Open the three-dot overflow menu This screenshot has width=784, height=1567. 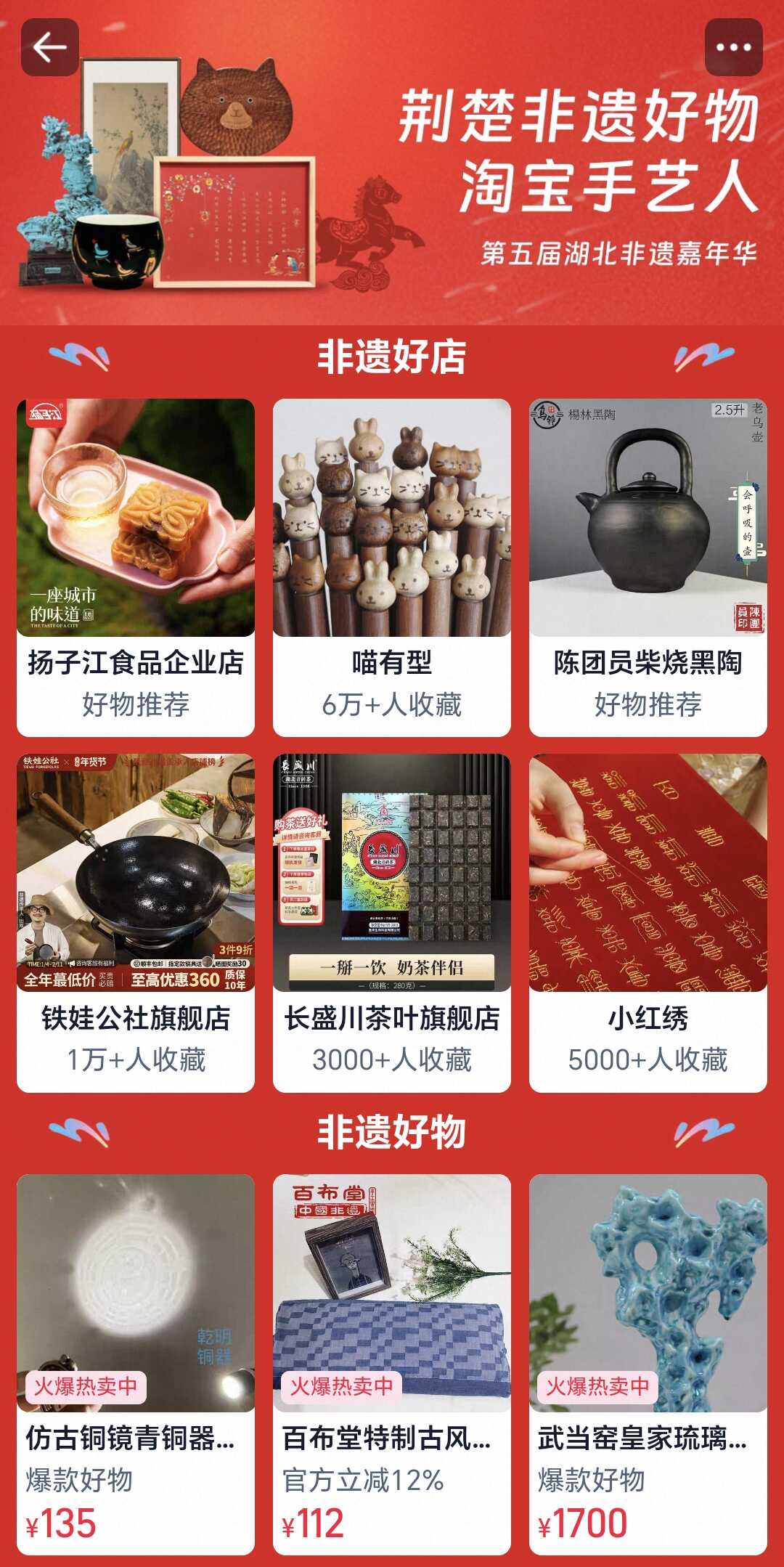[x=733, y=47]
